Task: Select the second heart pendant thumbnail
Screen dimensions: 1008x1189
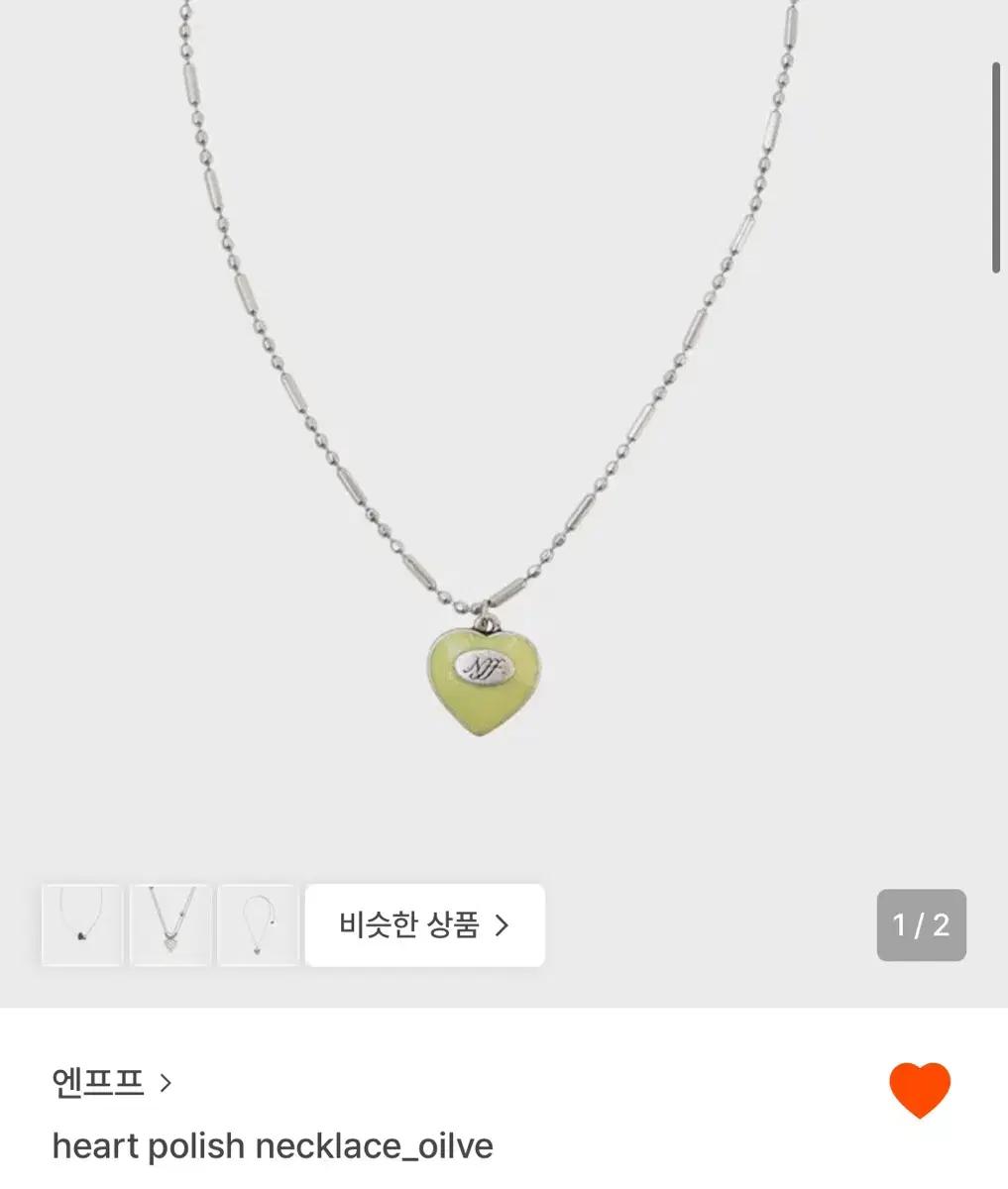Action: (169, 925)
